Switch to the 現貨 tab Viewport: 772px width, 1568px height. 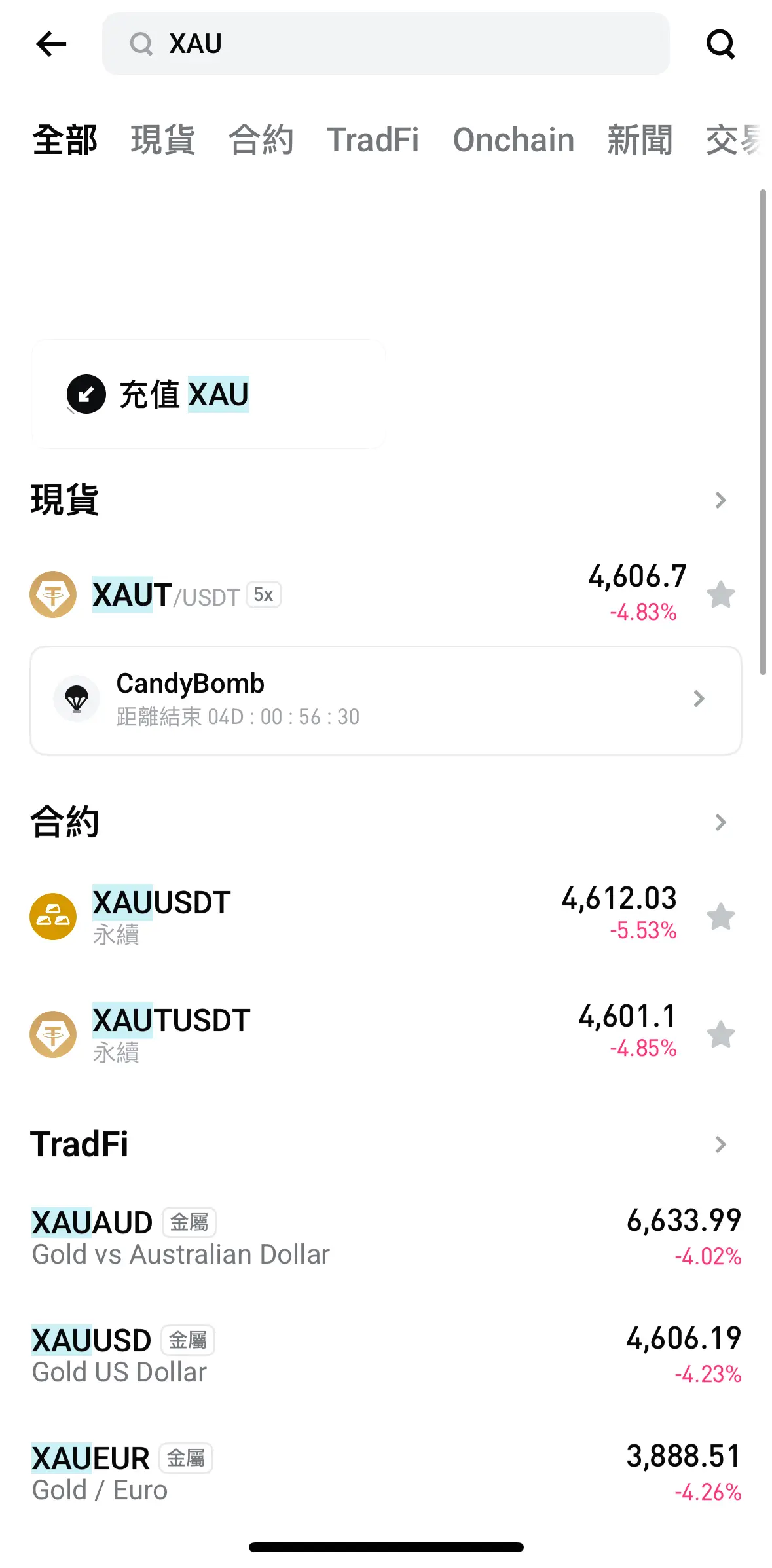(x=162, y=139)
